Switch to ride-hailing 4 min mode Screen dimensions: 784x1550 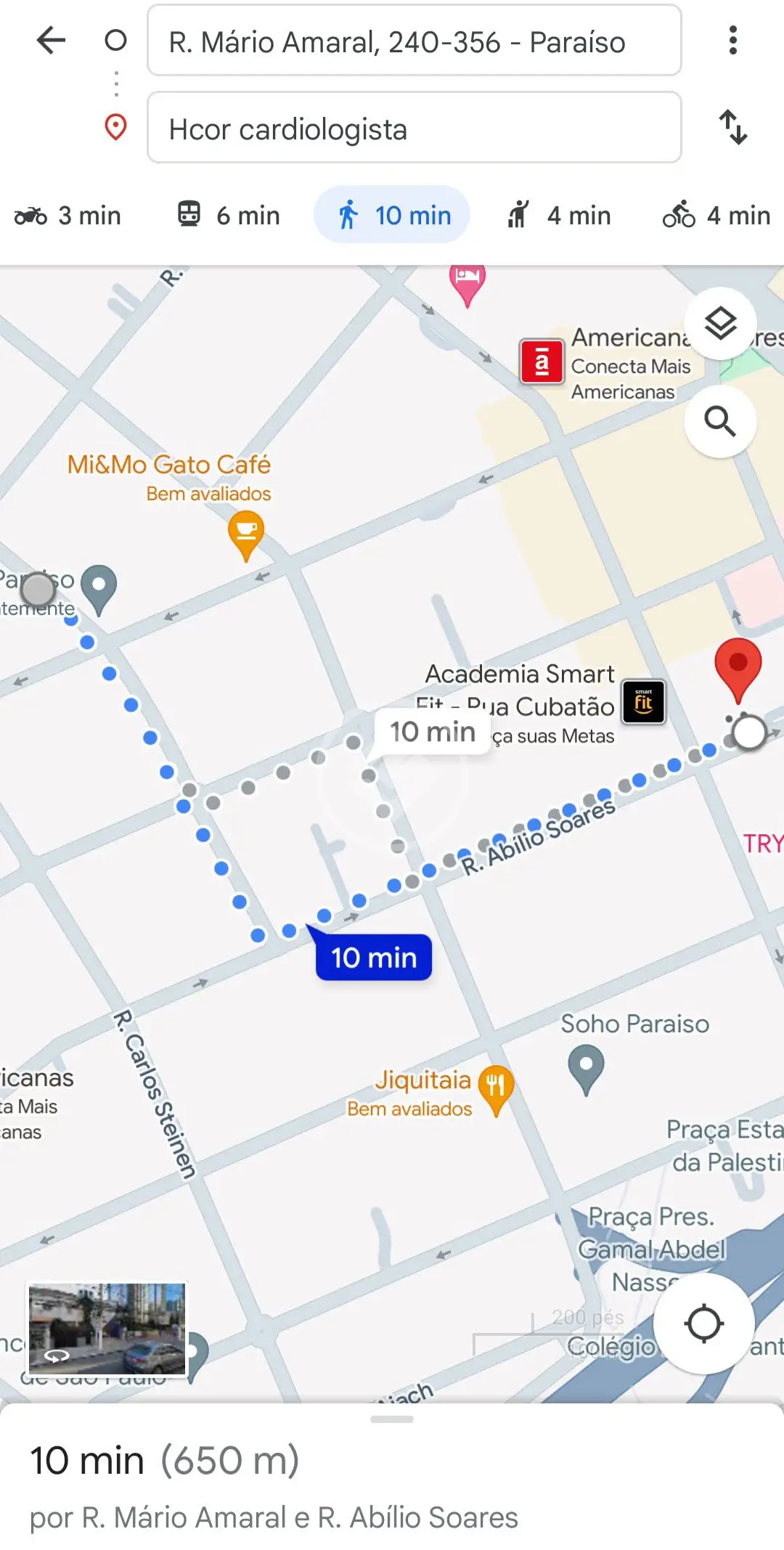coord(559,216)
